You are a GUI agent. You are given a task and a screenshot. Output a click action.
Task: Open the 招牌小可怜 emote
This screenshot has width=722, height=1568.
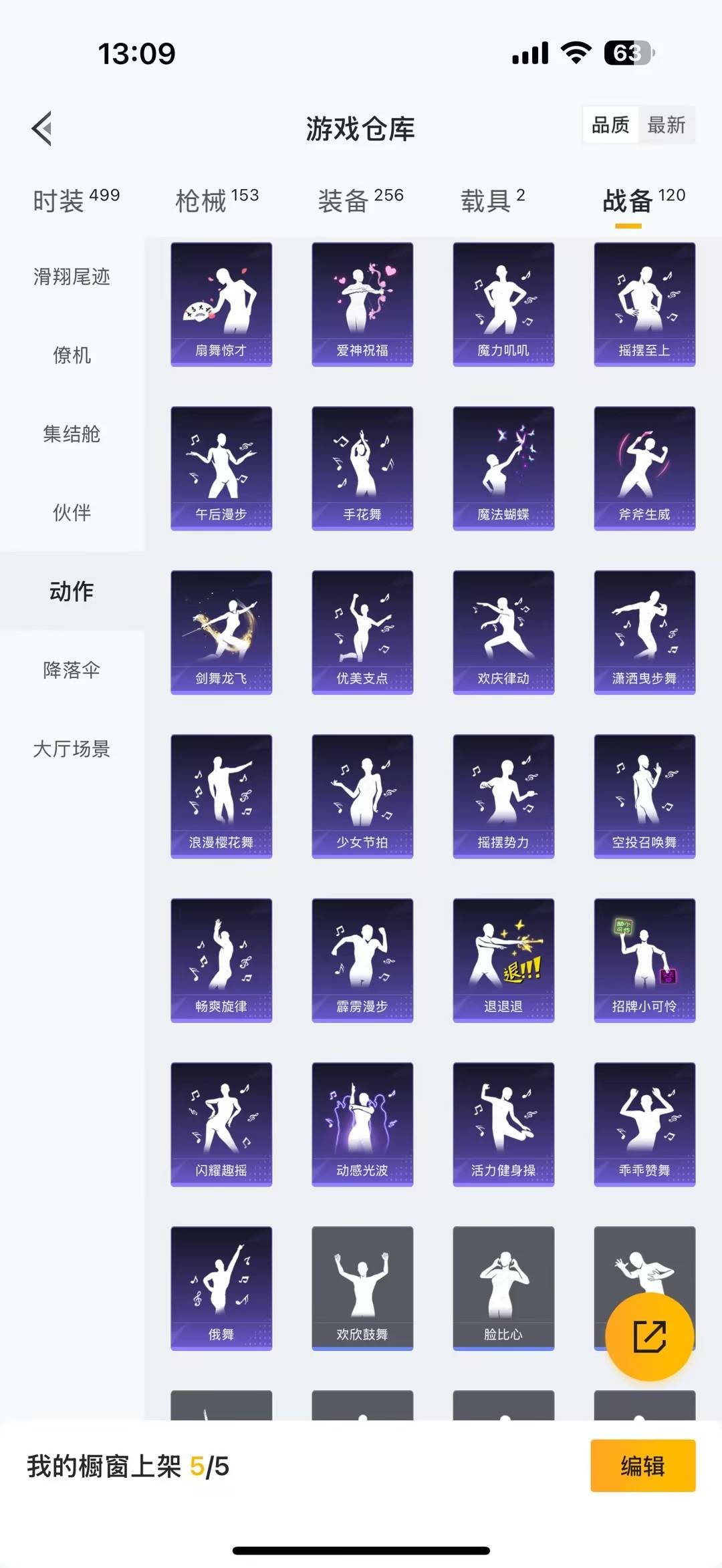pos(645,959)
